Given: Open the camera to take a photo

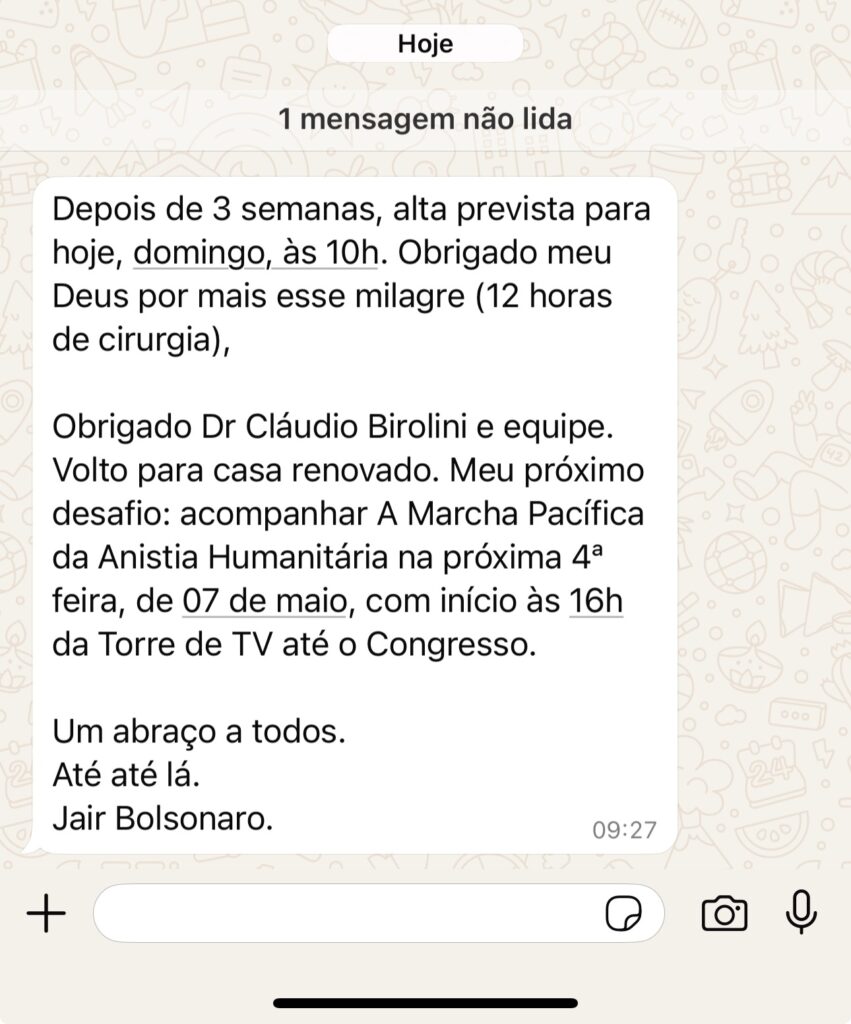Looking at the screenshot, I should 724,913.
